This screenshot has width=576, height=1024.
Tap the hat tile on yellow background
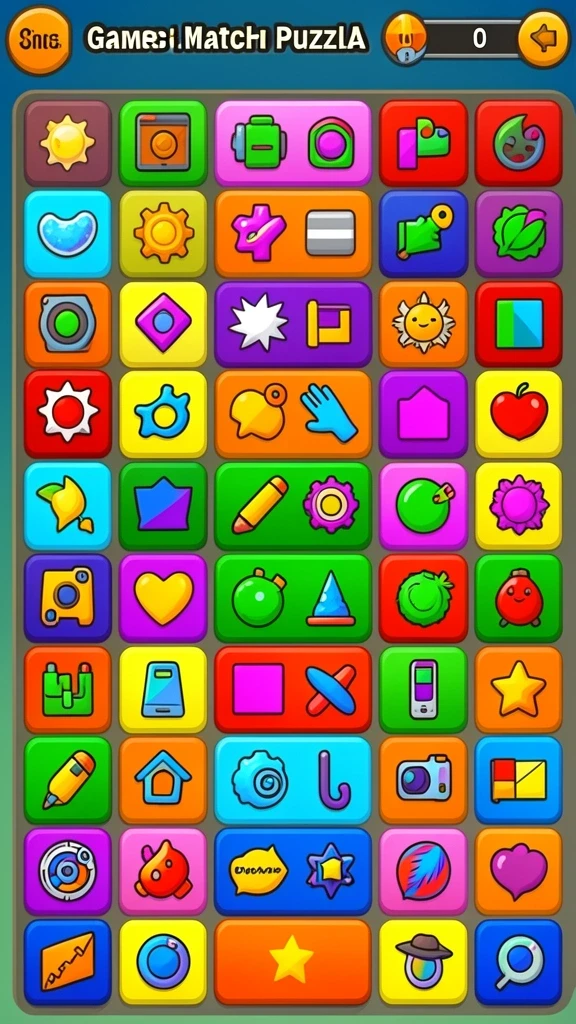(423, 961)
